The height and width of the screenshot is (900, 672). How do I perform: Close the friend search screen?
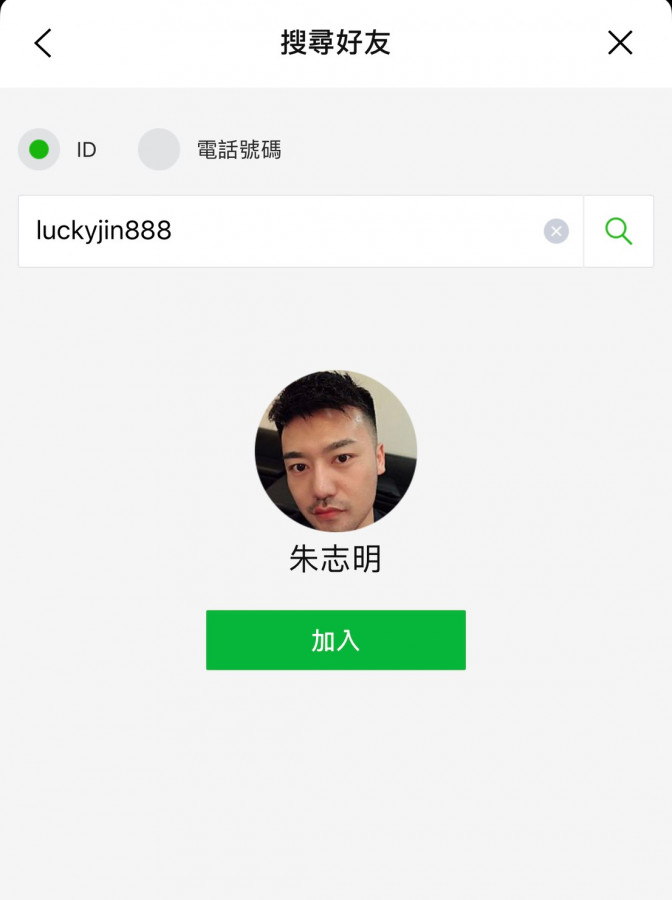point(620,43)
